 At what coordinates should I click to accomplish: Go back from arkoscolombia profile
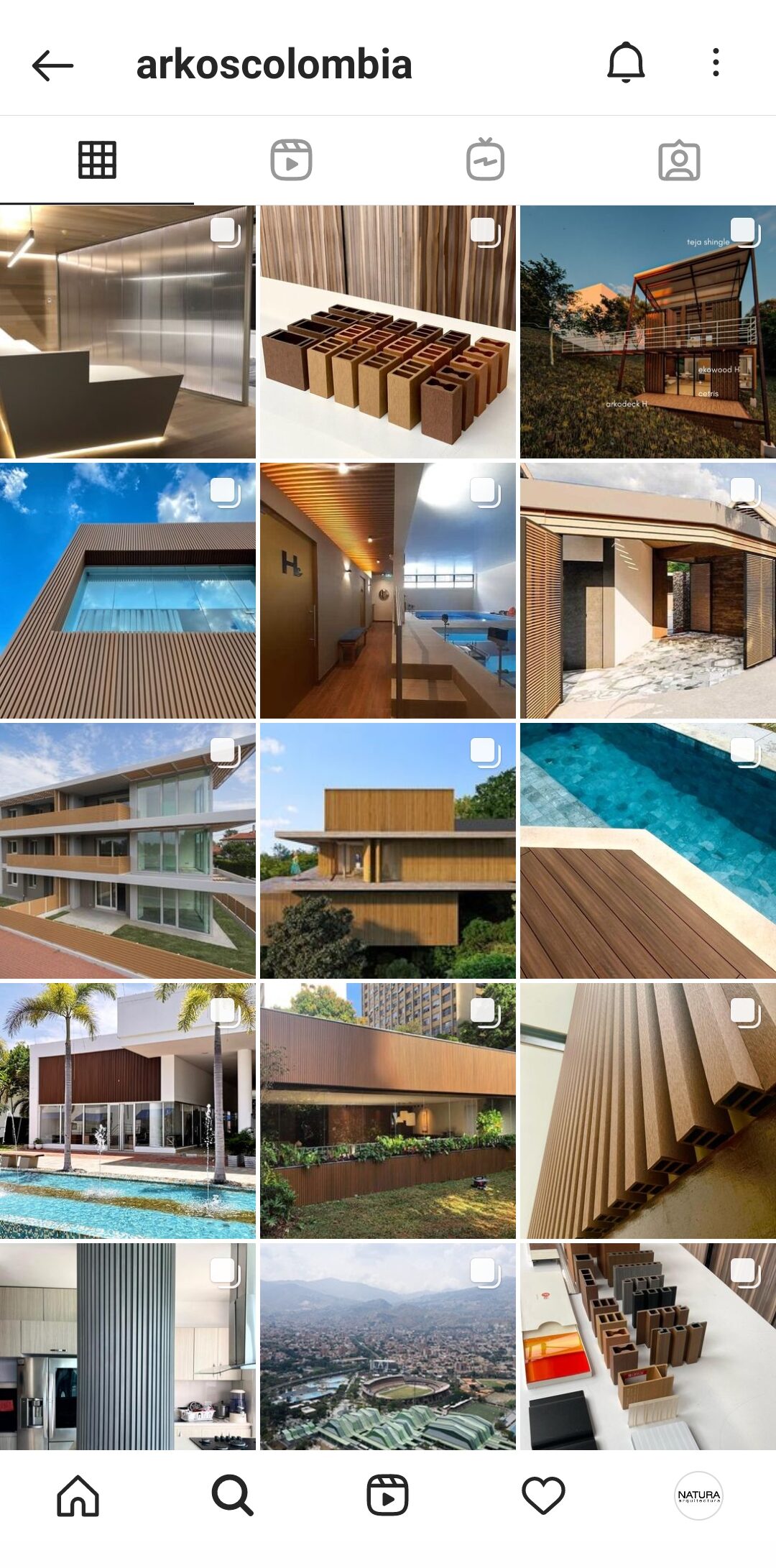(x=52, y=65)
